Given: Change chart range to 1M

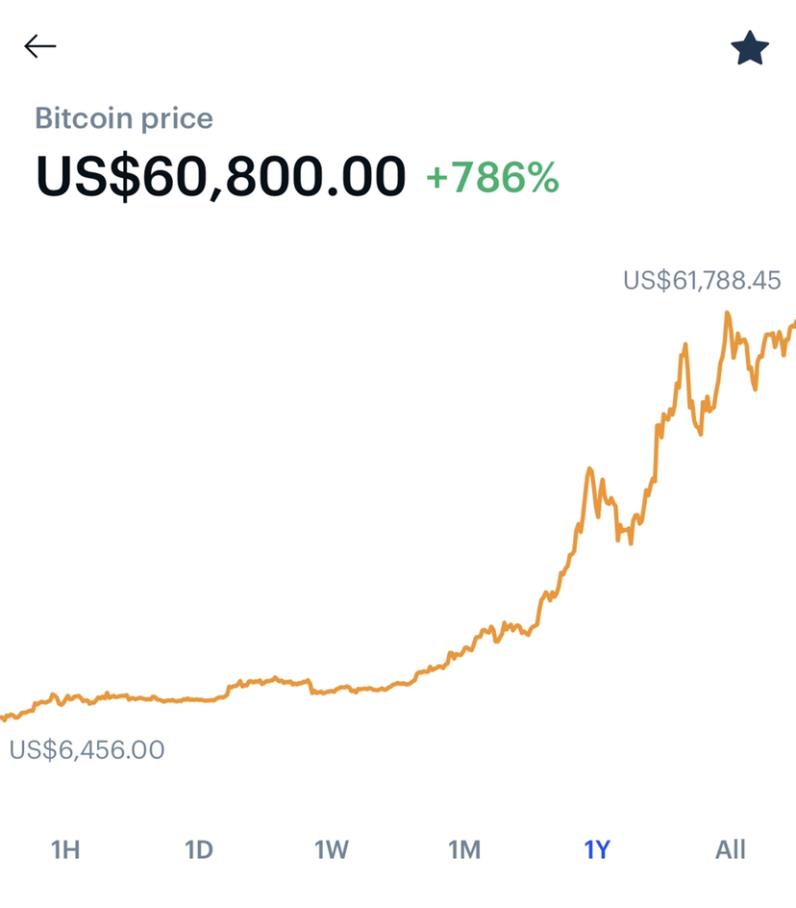Looking at the screenshot, I should tap(464, 850).
